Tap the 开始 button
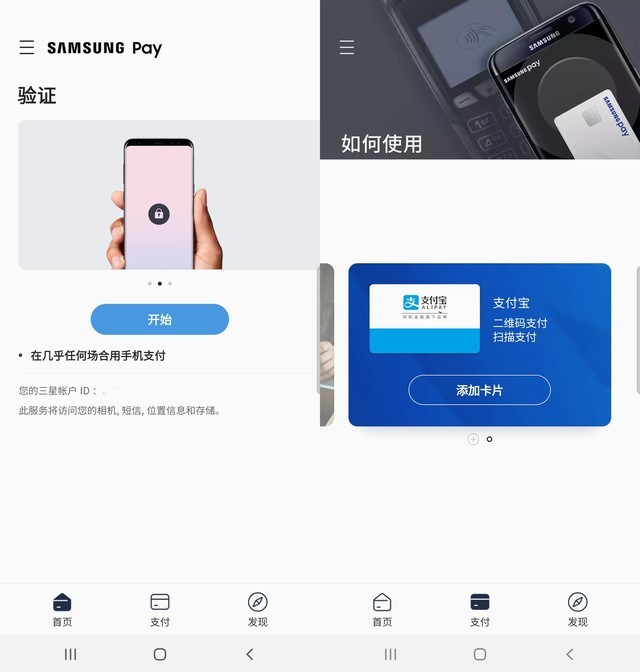The width and height of the screenshot is (640, 672). tap(159, 319)
